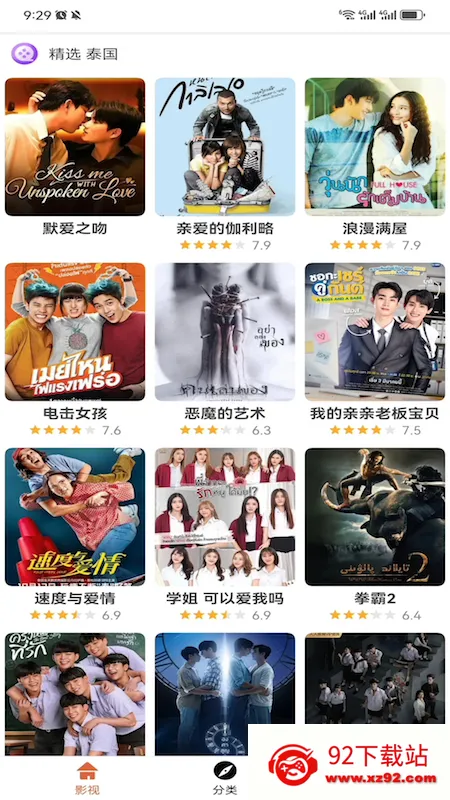This screenshot has width=450, height=800.
Task: Open the movie 恶魔的艺术
Action: tap(225, 332)
